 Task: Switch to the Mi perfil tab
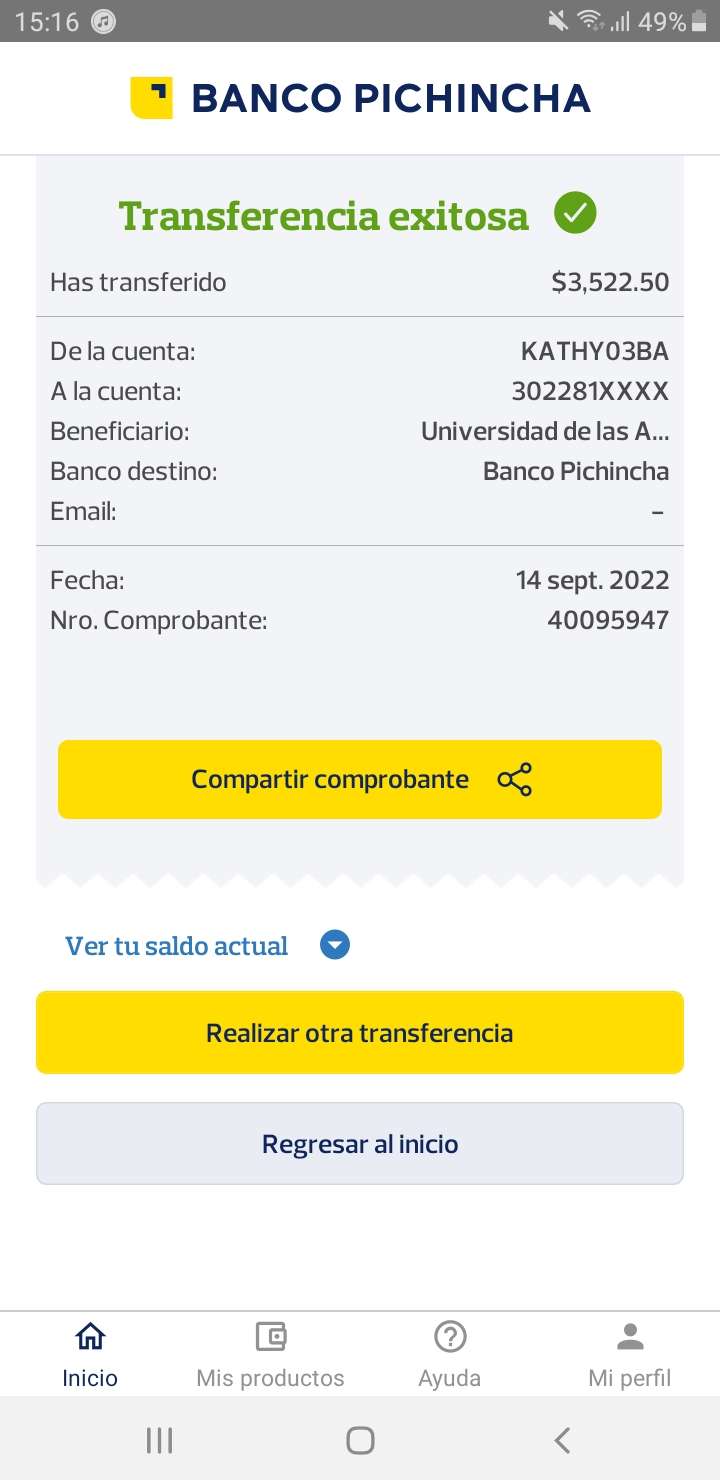pos(630,1354)
